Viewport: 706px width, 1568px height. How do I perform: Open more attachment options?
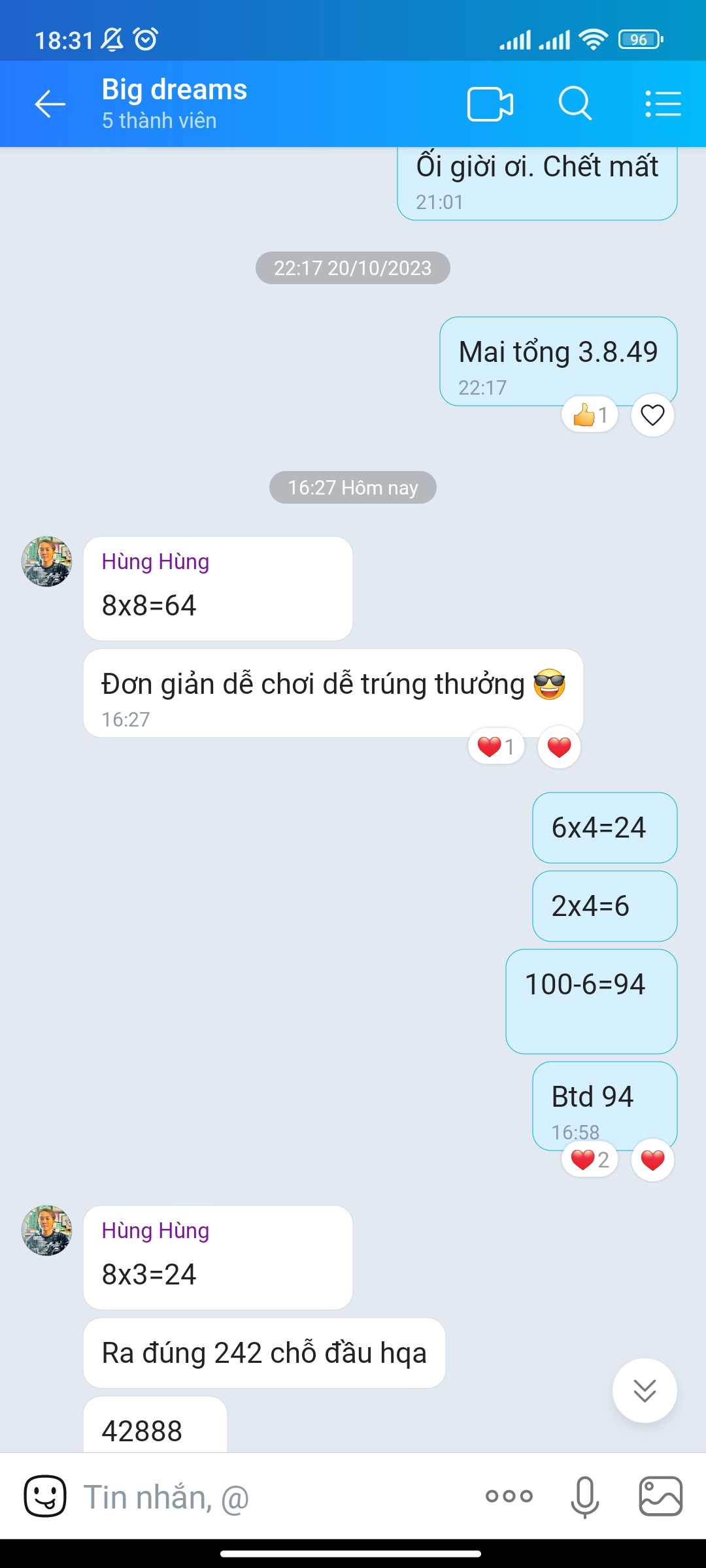[x=509, y=1496]
